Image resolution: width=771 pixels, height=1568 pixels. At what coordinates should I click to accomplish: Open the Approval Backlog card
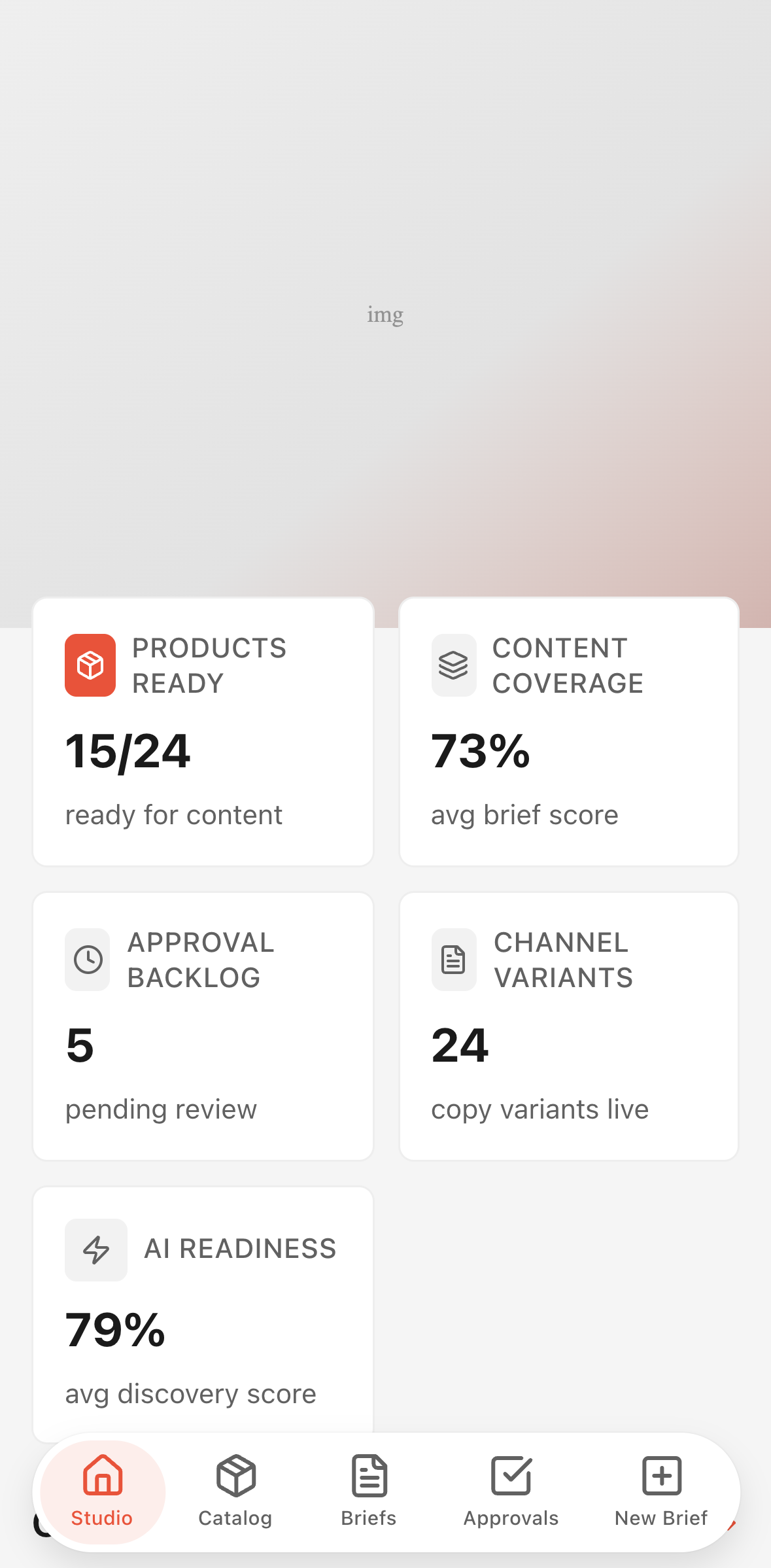tap(203, 1026)
